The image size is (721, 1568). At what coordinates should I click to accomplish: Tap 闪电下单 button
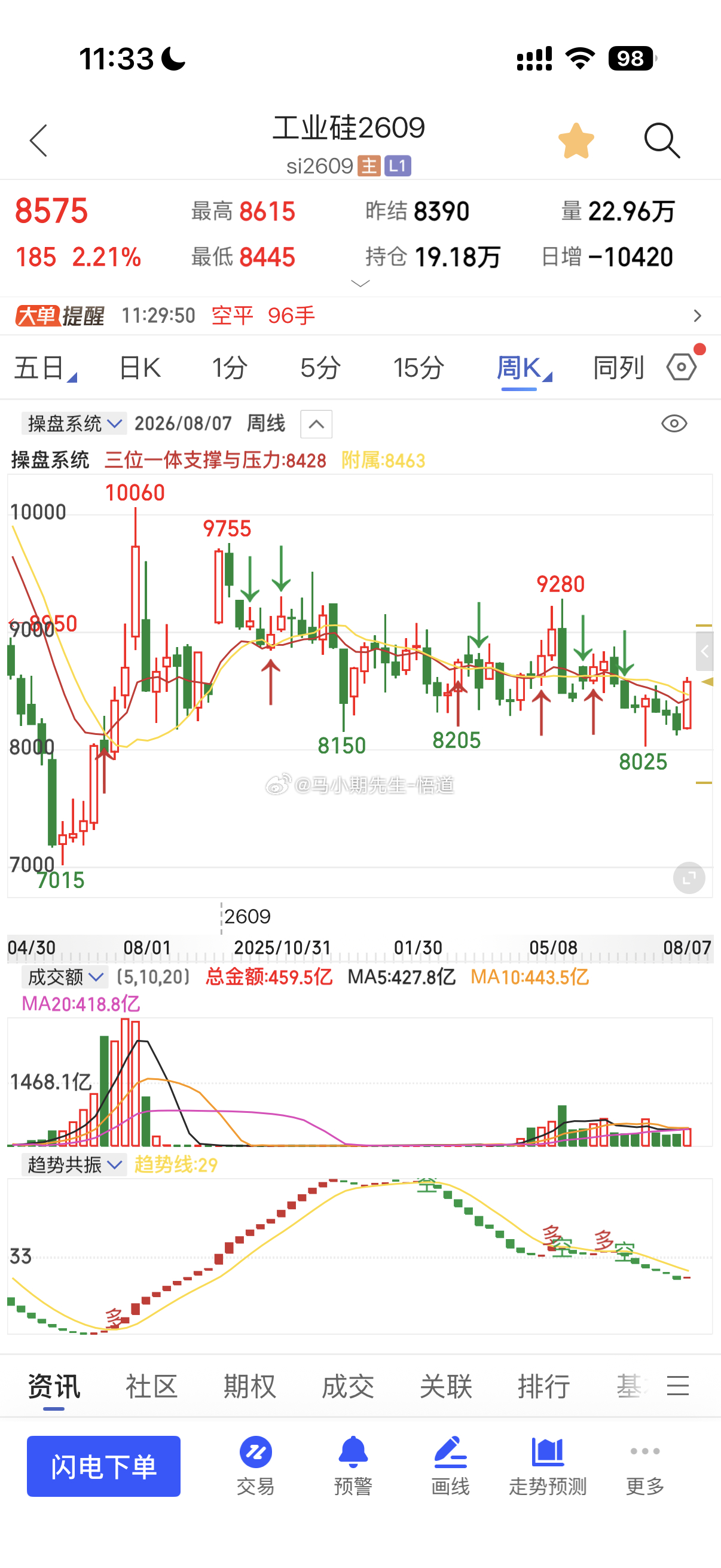pos(103,1466)
